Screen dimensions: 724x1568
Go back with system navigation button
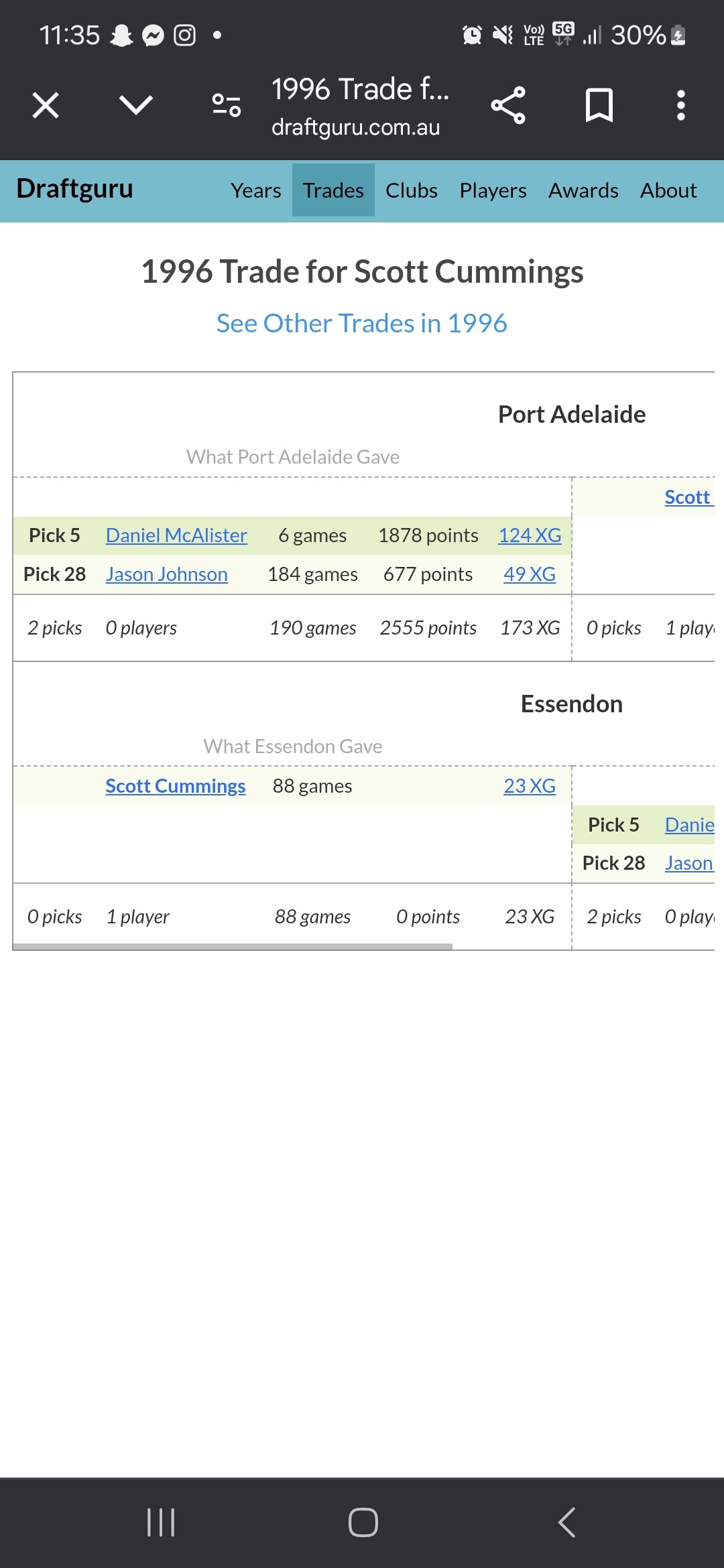566,1522
